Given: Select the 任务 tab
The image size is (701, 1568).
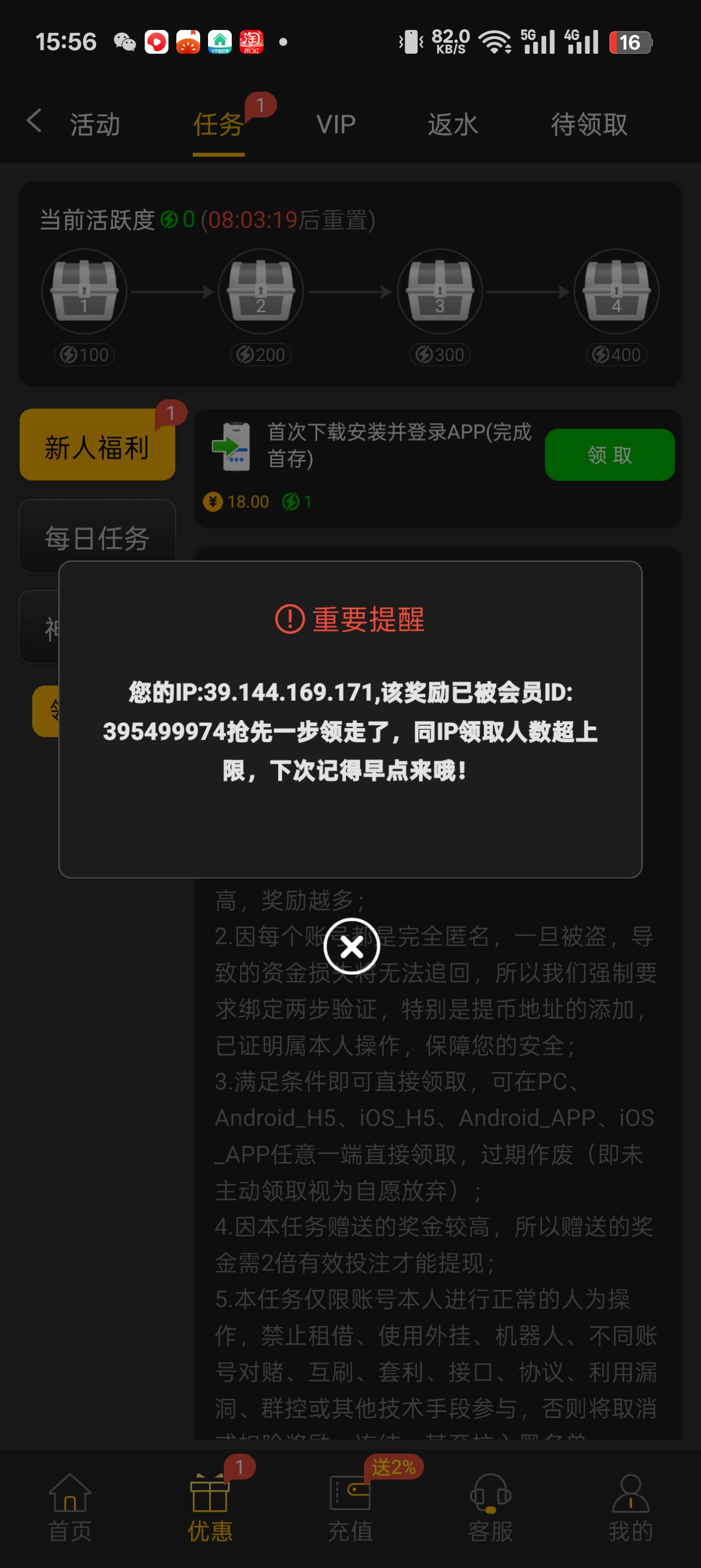Looking at the screenshot, I should coord(218,124).
